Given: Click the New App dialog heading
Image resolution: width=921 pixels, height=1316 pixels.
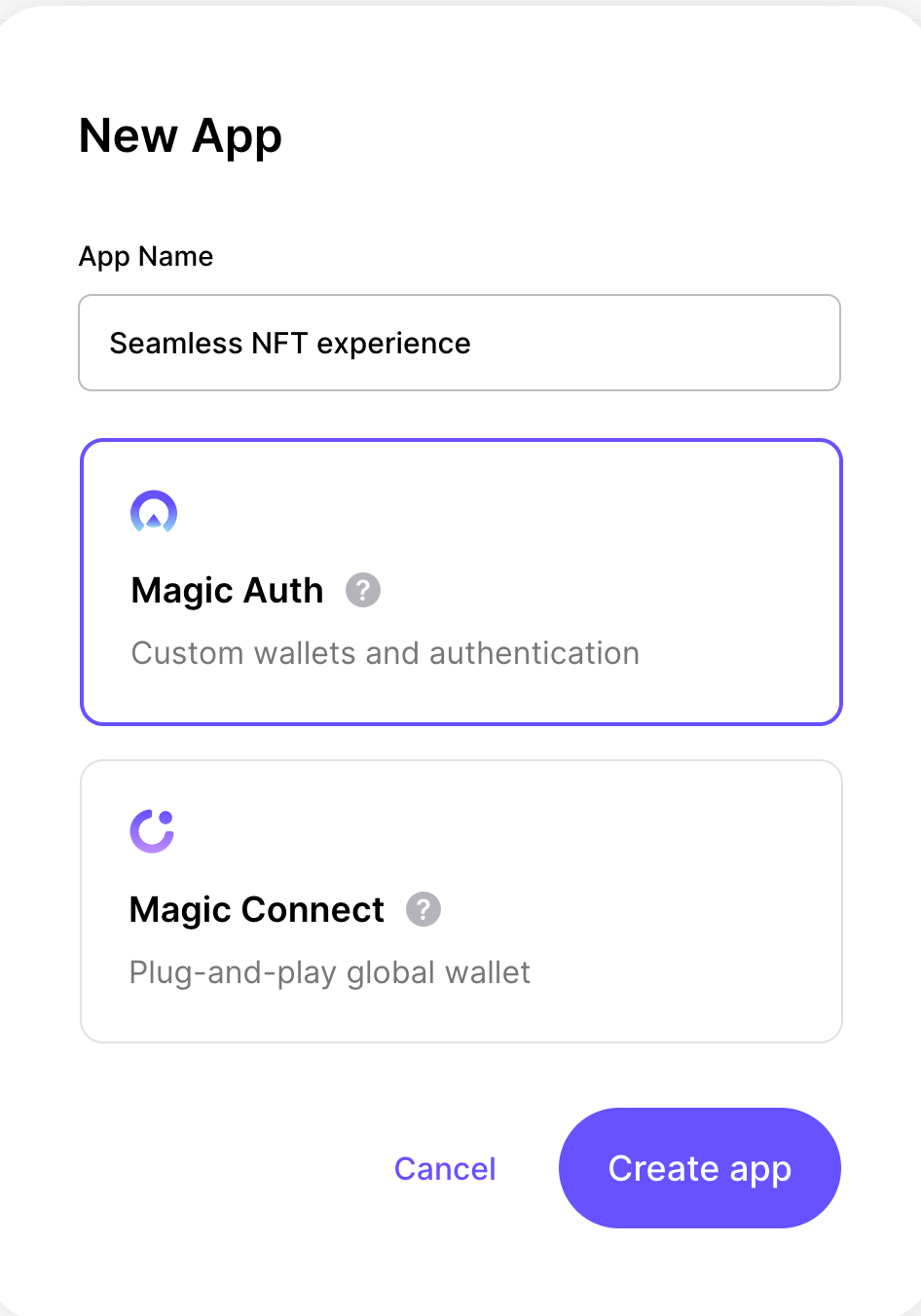Looking at the screenshot, I should [x=180, y=136].
